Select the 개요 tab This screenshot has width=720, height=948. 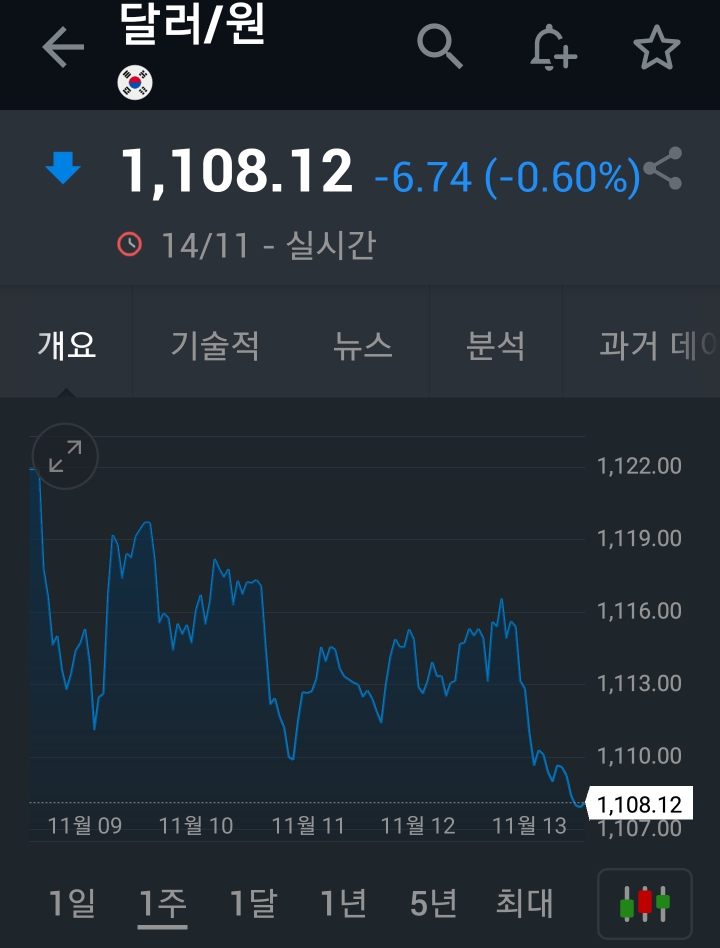66,346
